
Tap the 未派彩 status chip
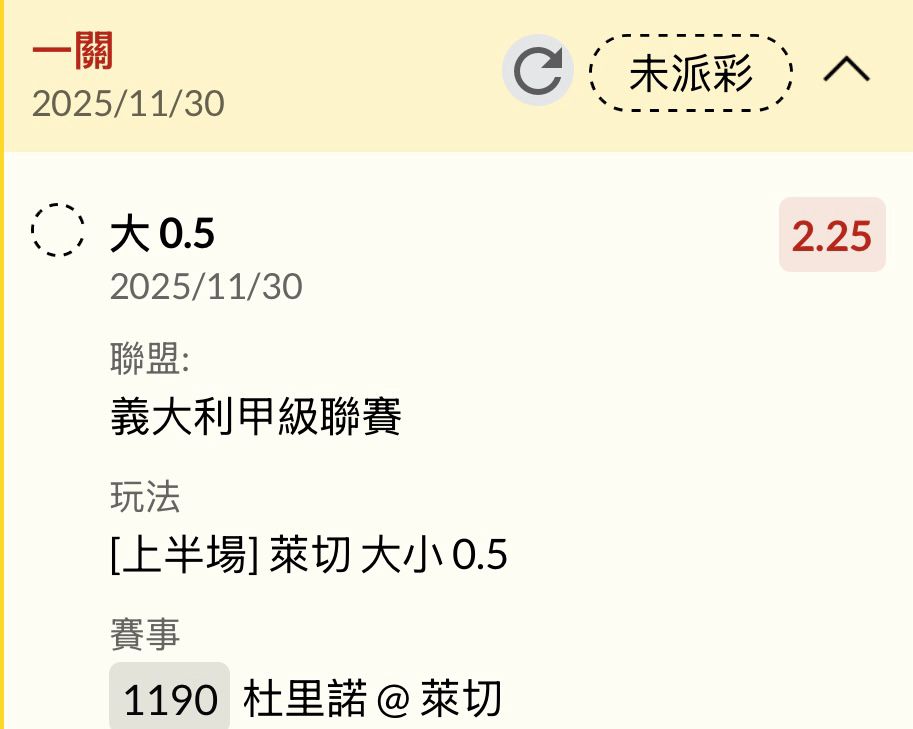coord(690,72)
